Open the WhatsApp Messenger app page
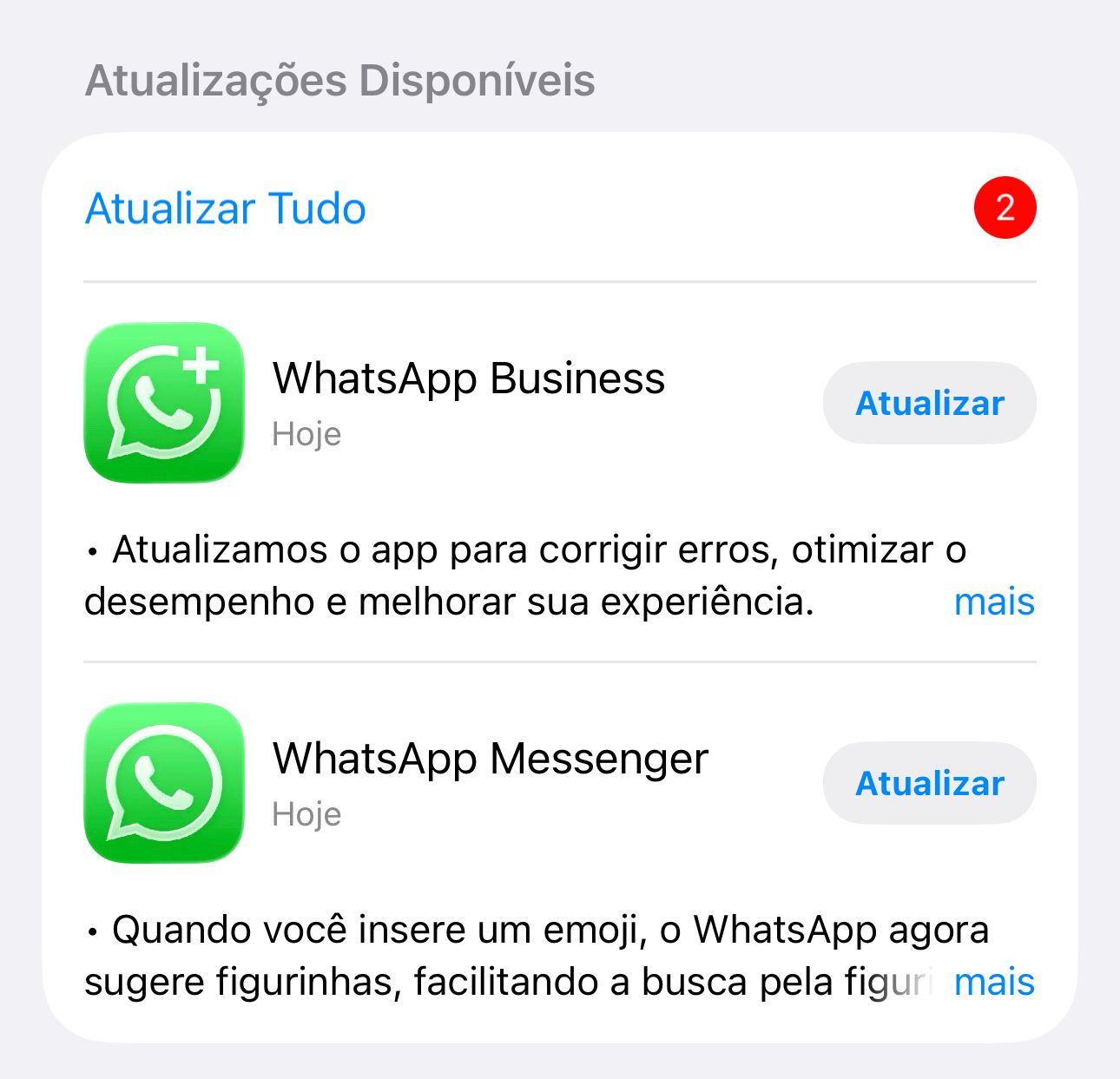The image size is (1120, 1079). (x=164, y=782)
